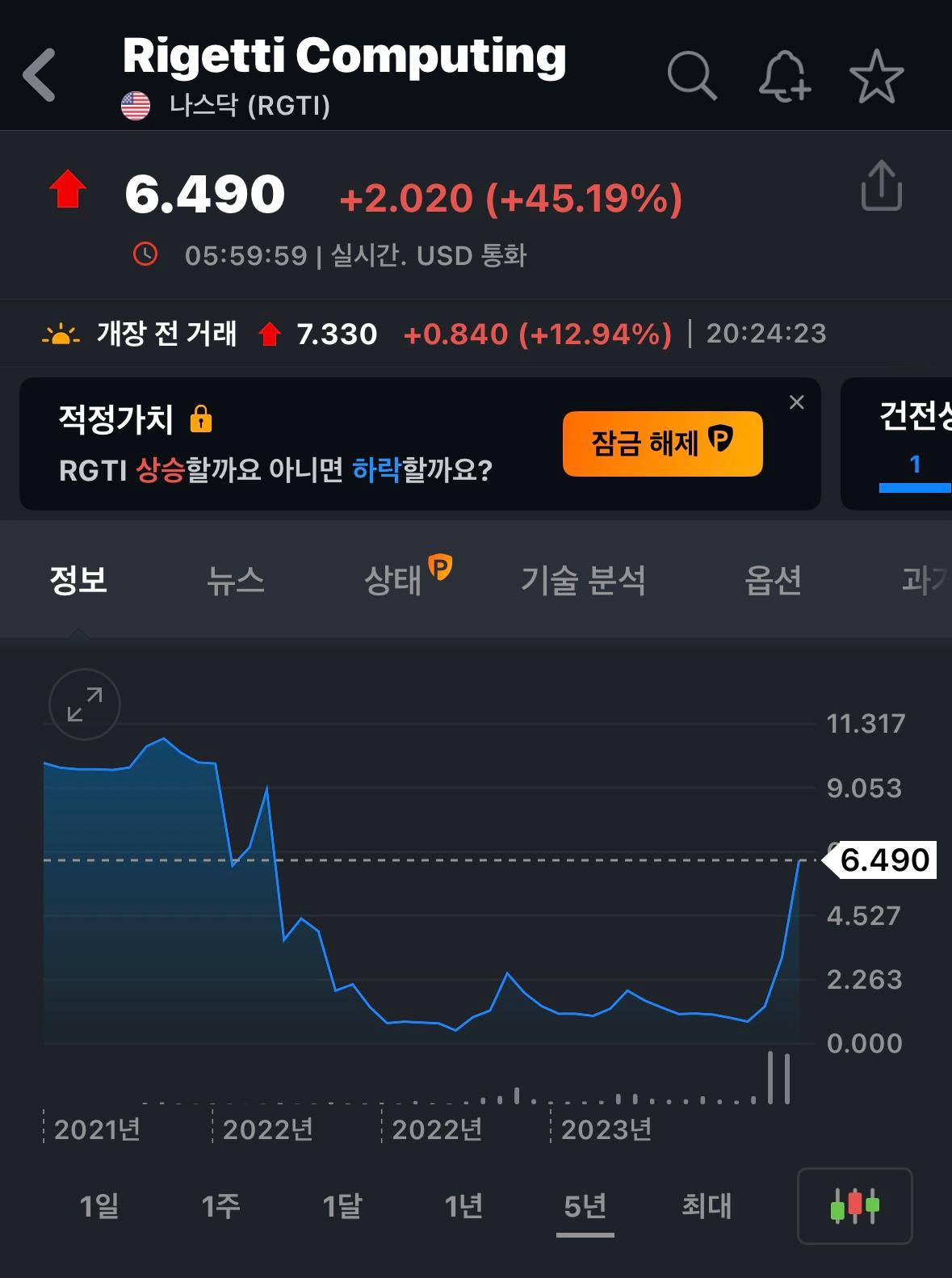
Task: Dismiss the 적정가치 banner
Action: point(797,402)
